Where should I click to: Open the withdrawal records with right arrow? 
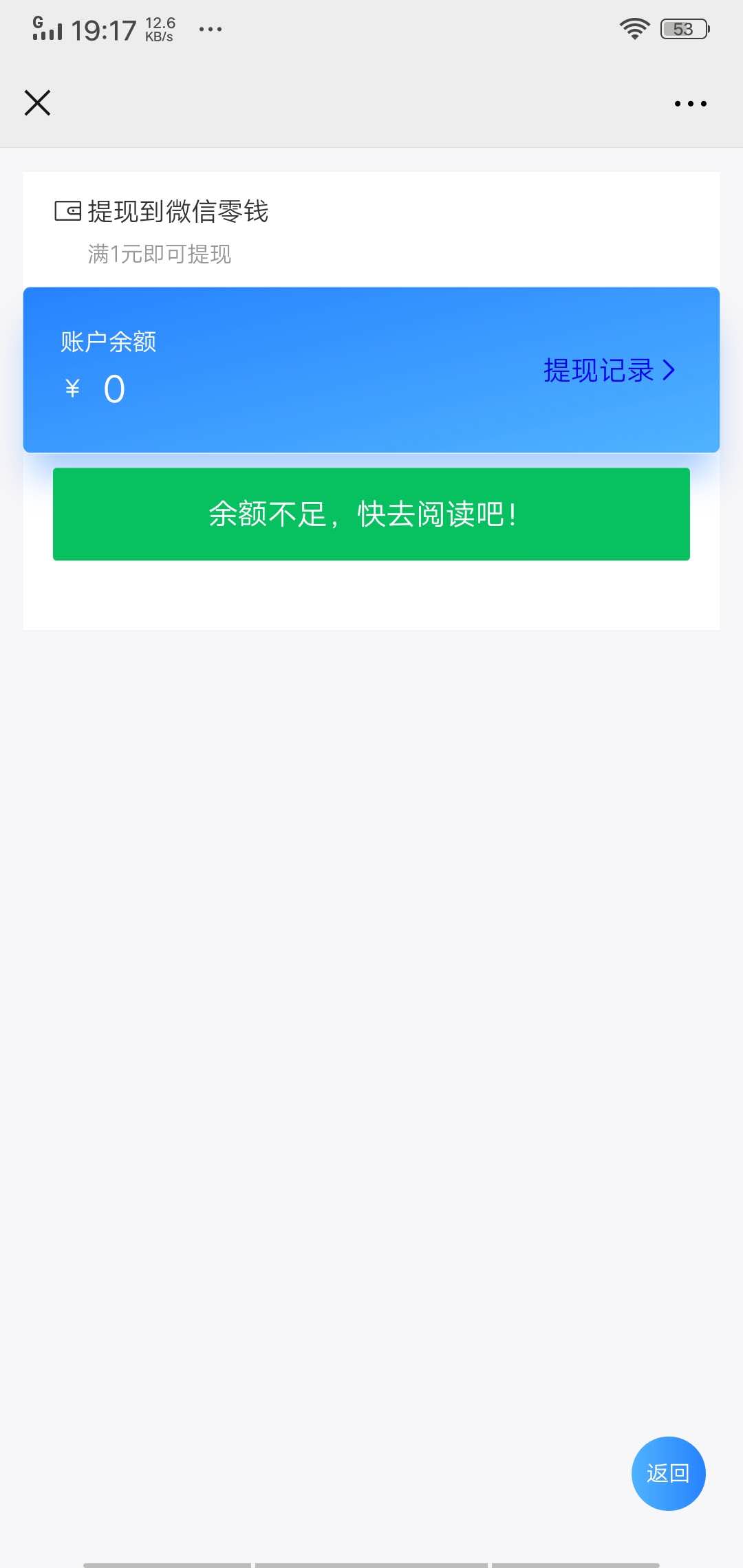[x=668, y=371]
